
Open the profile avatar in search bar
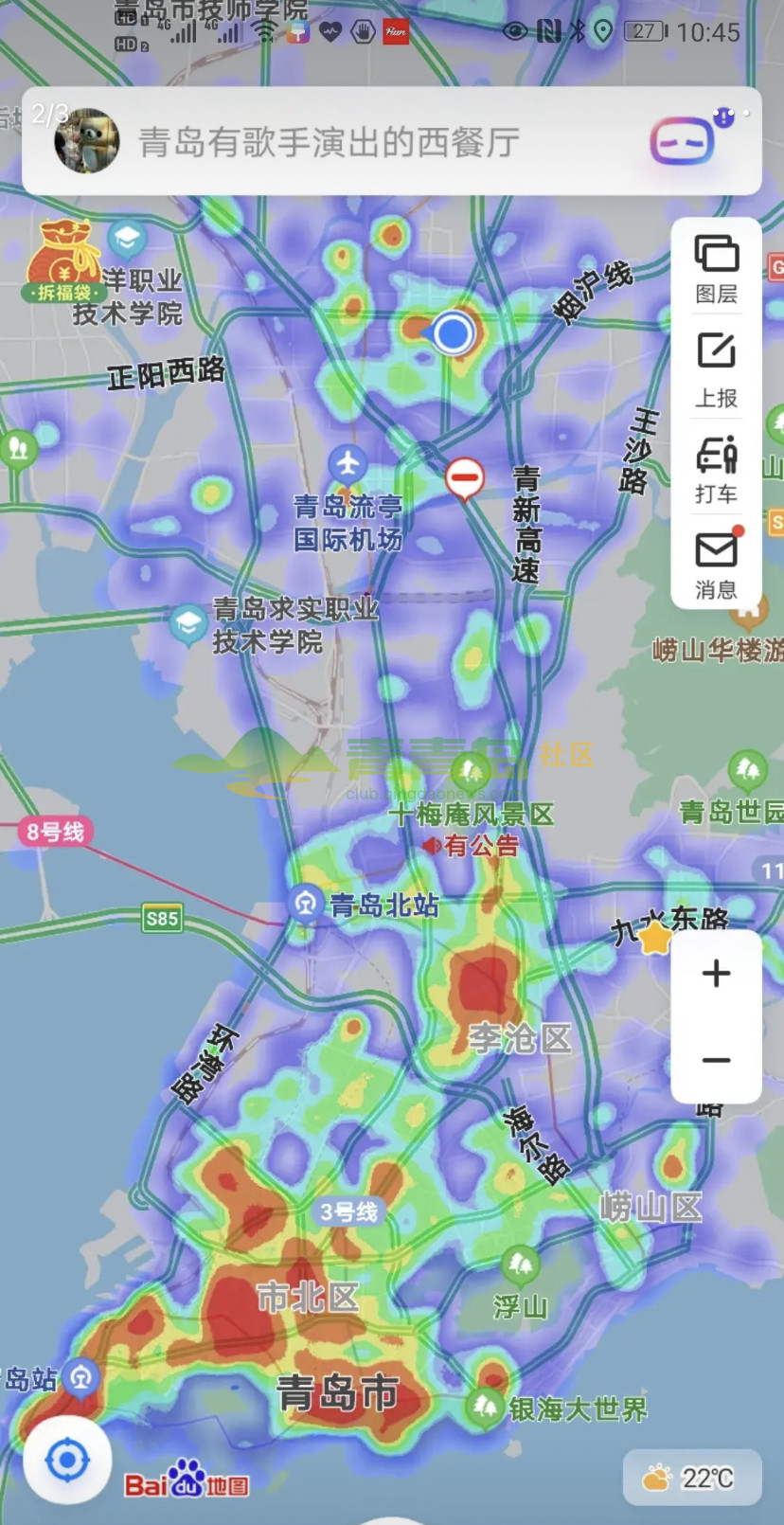(87, 141)
